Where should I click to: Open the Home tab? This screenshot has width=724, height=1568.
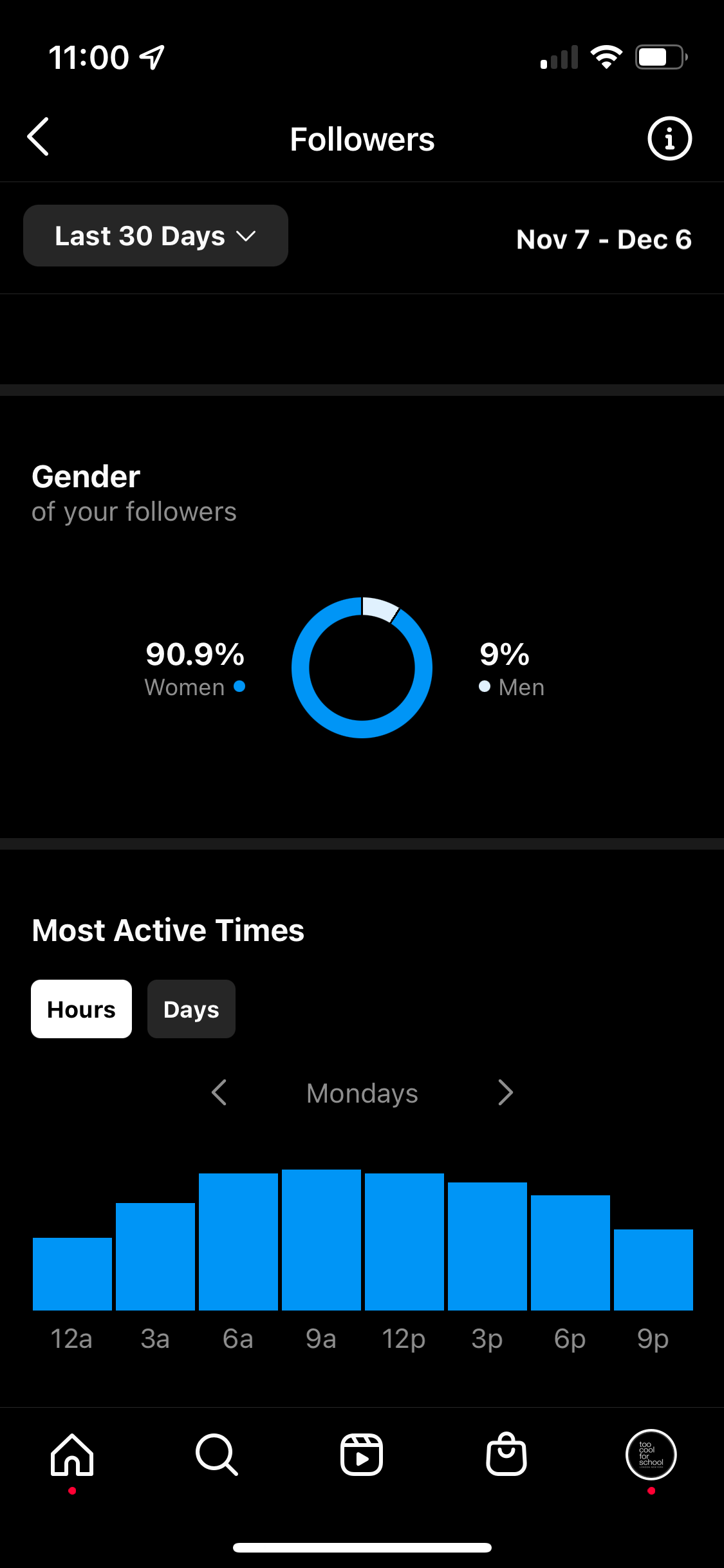[x=72, y=1455]
